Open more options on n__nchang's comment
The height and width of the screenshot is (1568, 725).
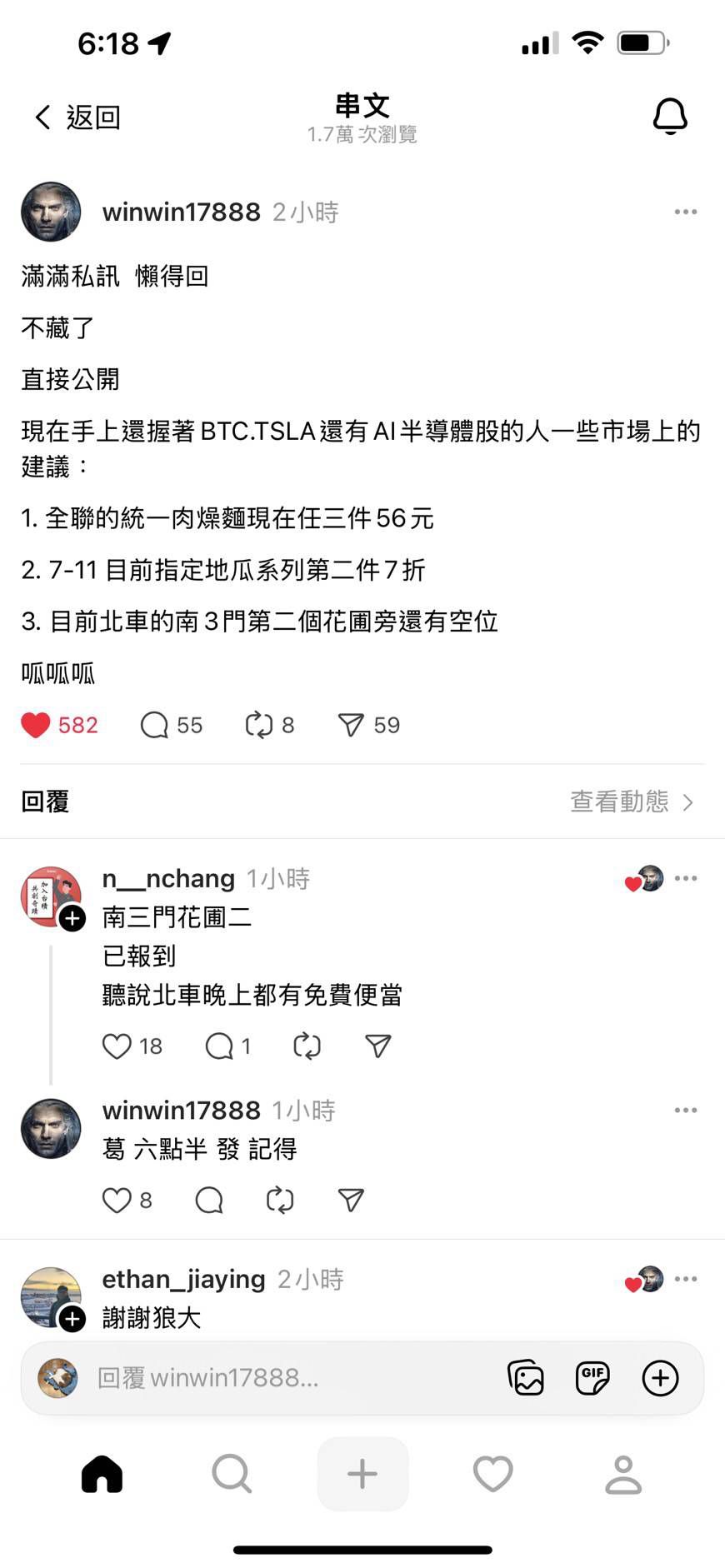coord(686,877)
